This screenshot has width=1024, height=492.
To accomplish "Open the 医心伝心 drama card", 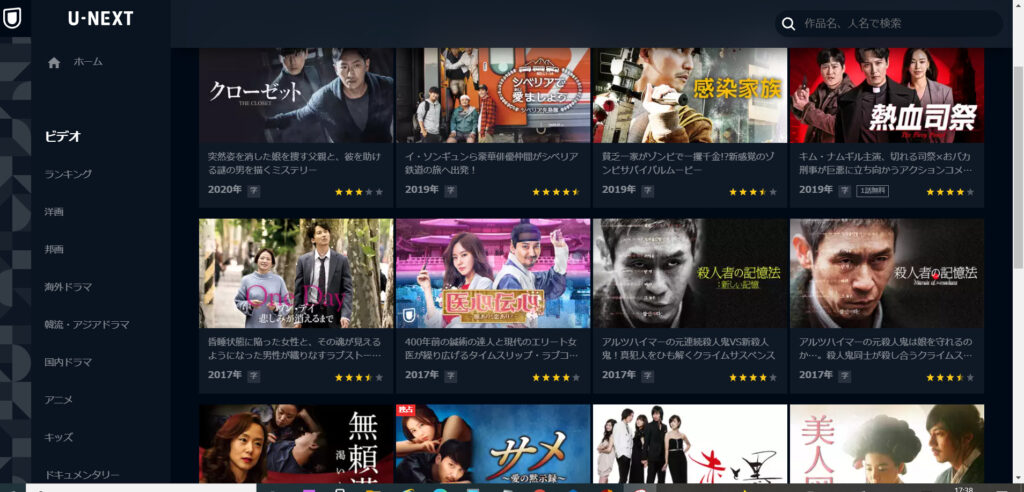I will click(492, 273).
